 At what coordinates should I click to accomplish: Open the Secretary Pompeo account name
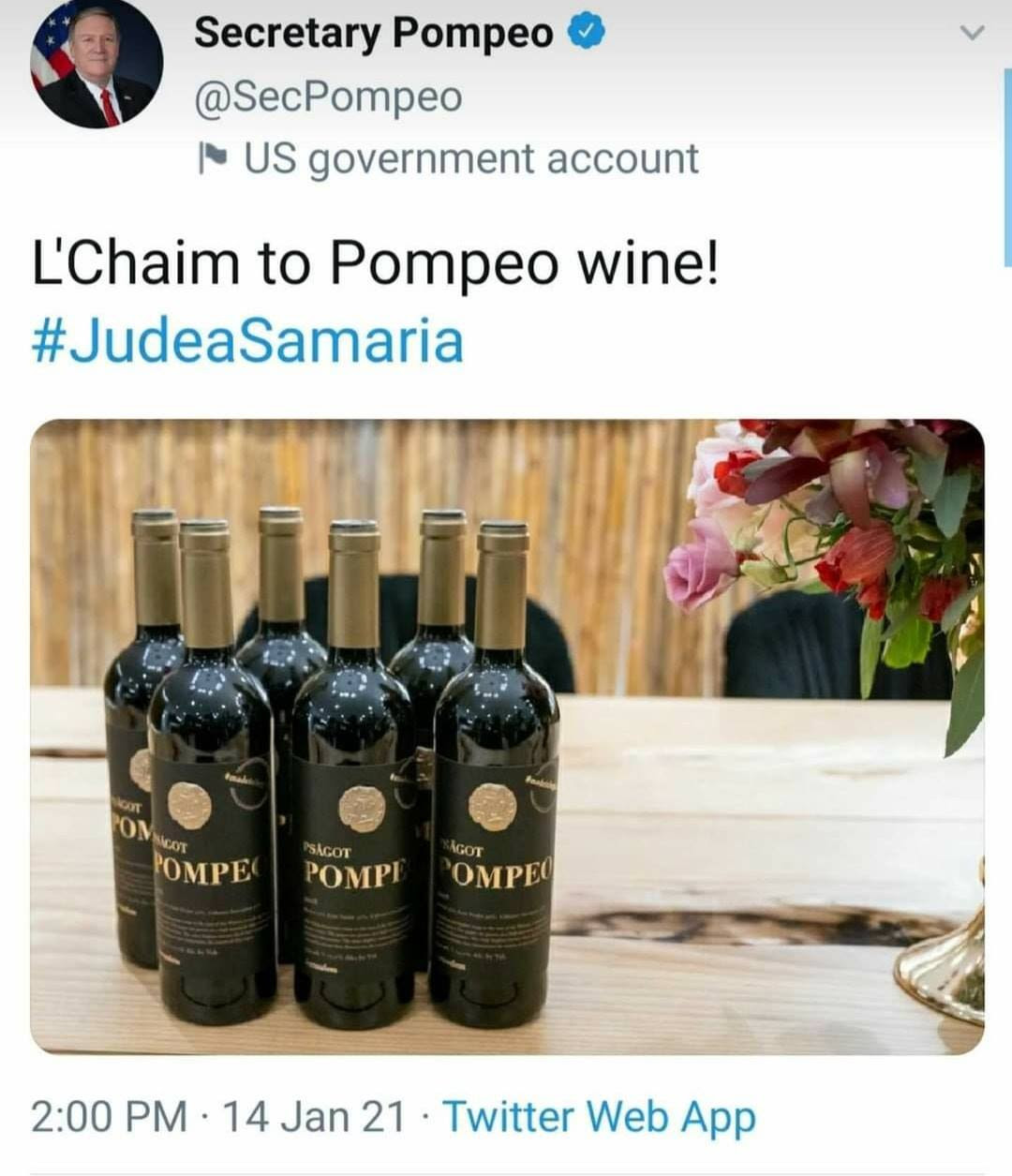point(373,34)
